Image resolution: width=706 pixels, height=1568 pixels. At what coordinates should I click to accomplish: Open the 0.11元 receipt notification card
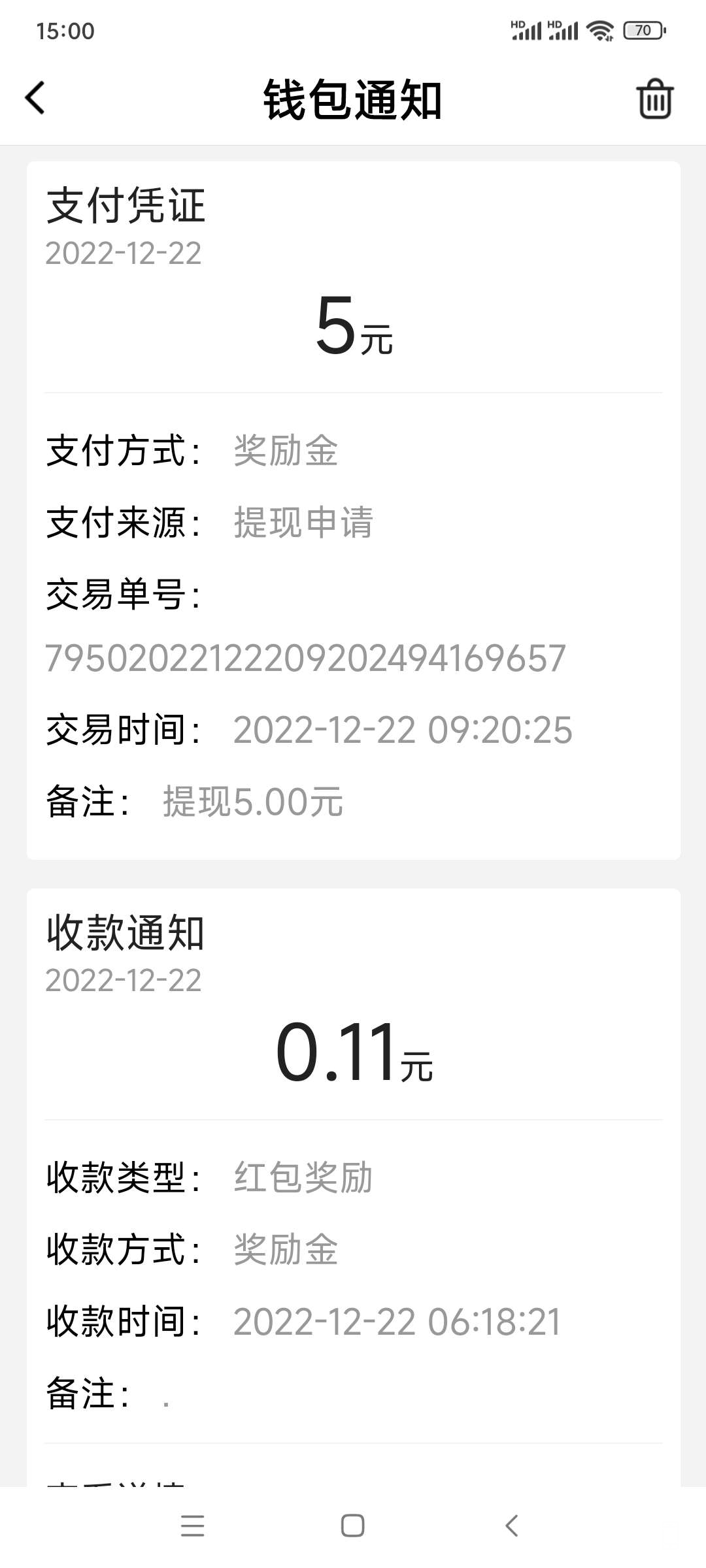pos(353,1176)
